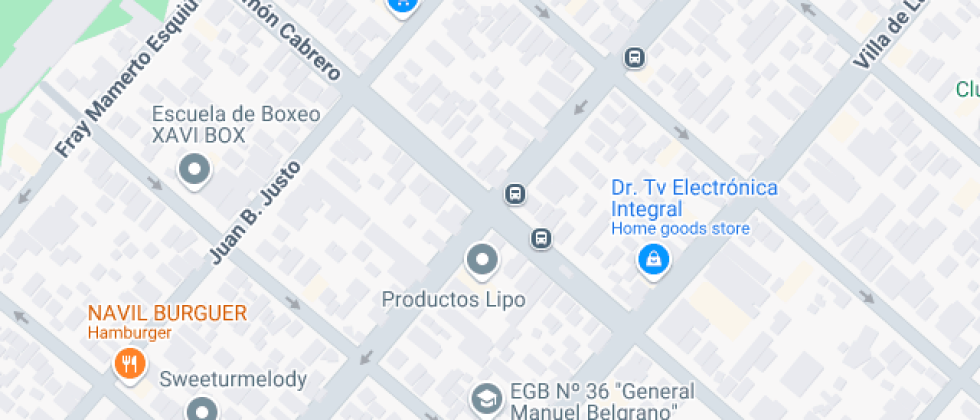Select the Sweeturmelody place marker

[x=203, y=409]
